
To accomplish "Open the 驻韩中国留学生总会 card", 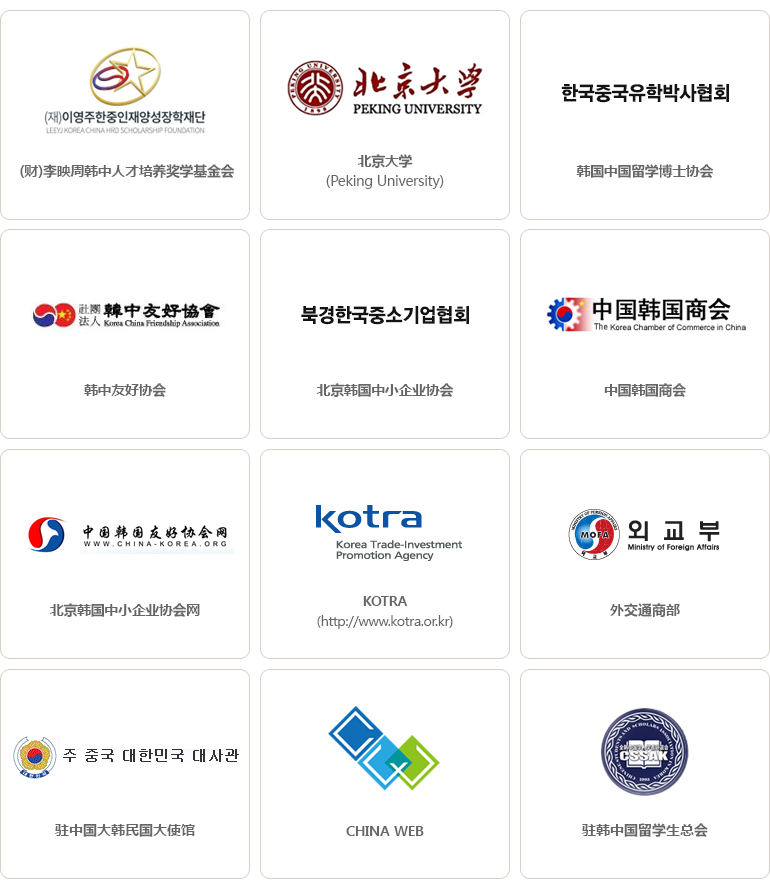I will pos(645,773).
